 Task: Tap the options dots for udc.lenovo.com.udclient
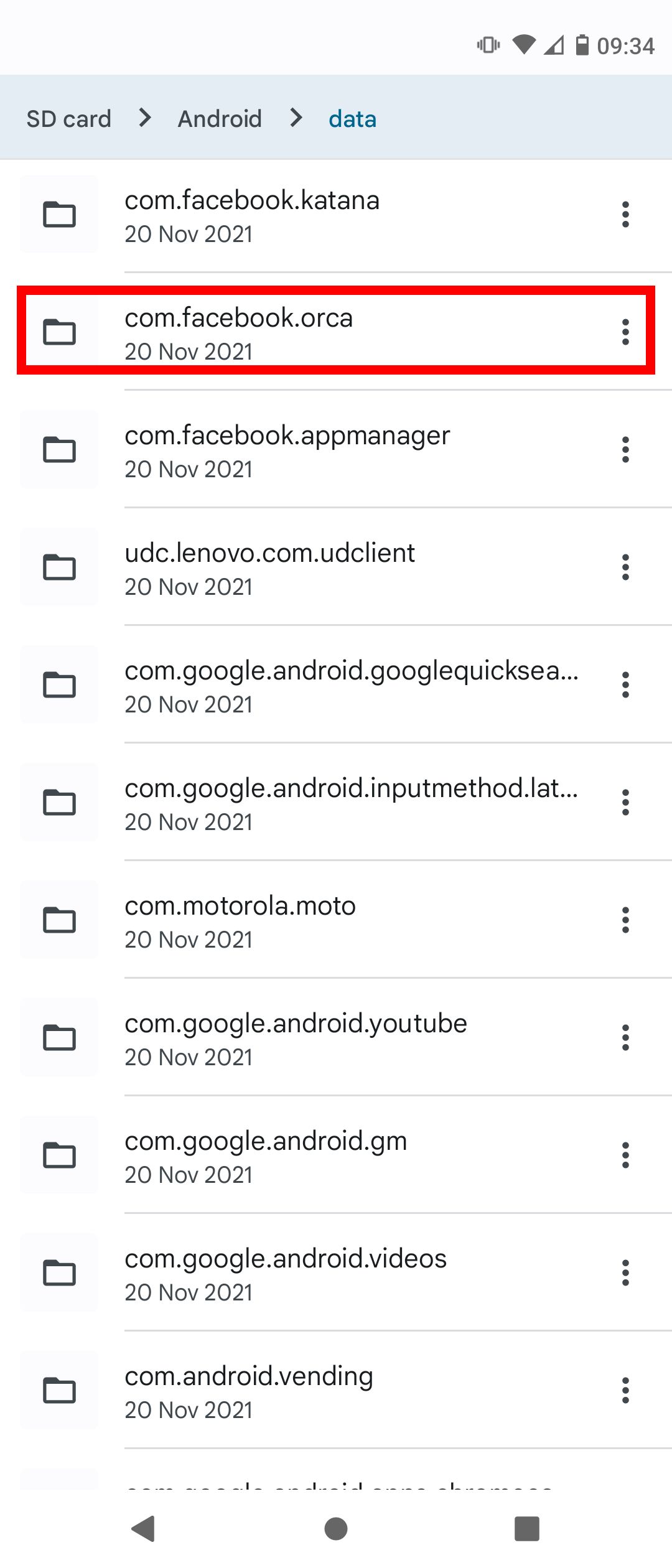pos(625,567)
